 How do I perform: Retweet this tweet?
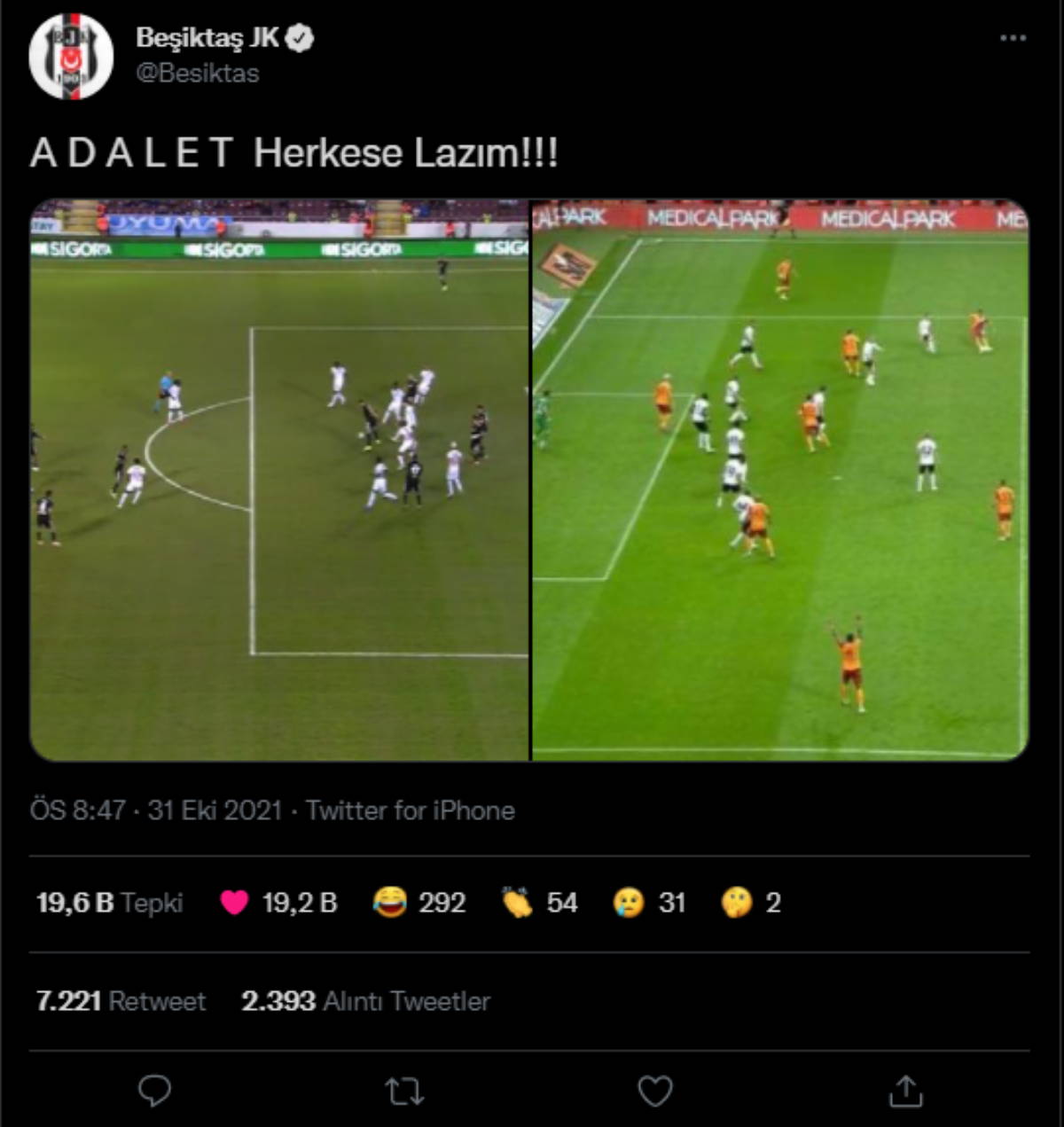[x=405, y=1091]
